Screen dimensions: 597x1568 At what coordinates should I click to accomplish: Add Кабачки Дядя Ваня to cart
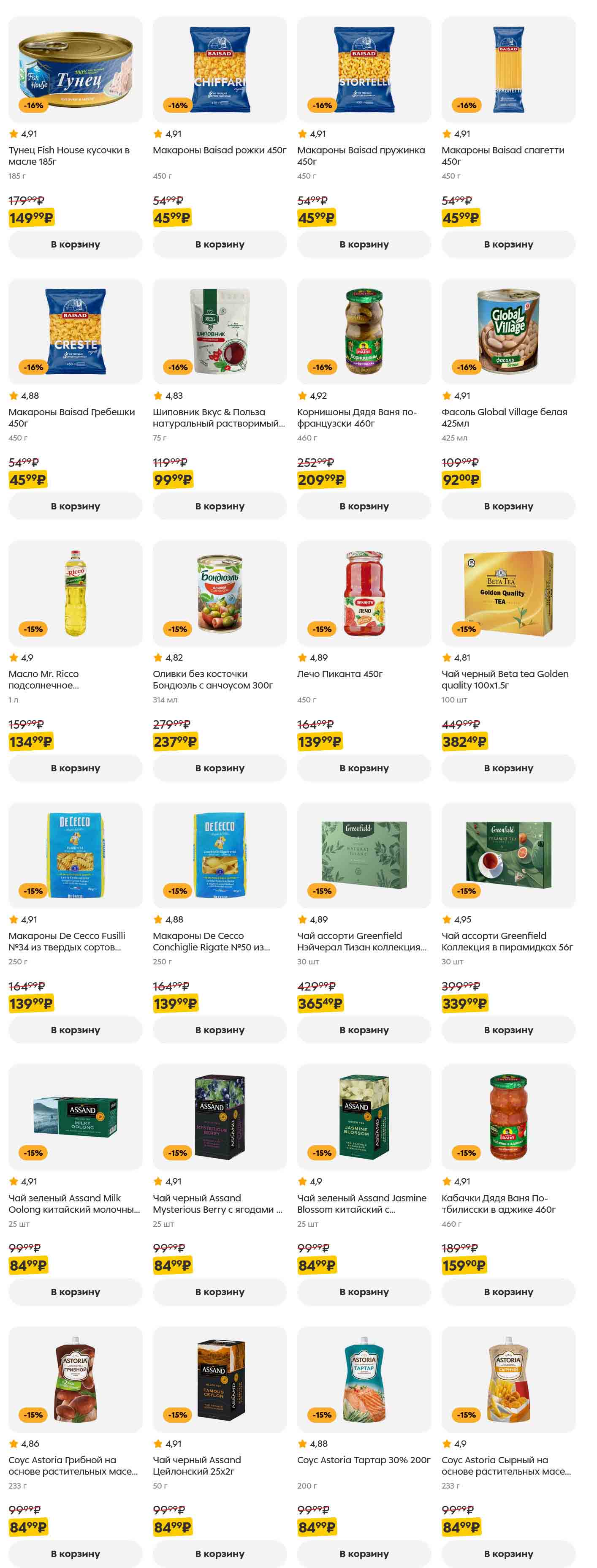(508, 1291)
